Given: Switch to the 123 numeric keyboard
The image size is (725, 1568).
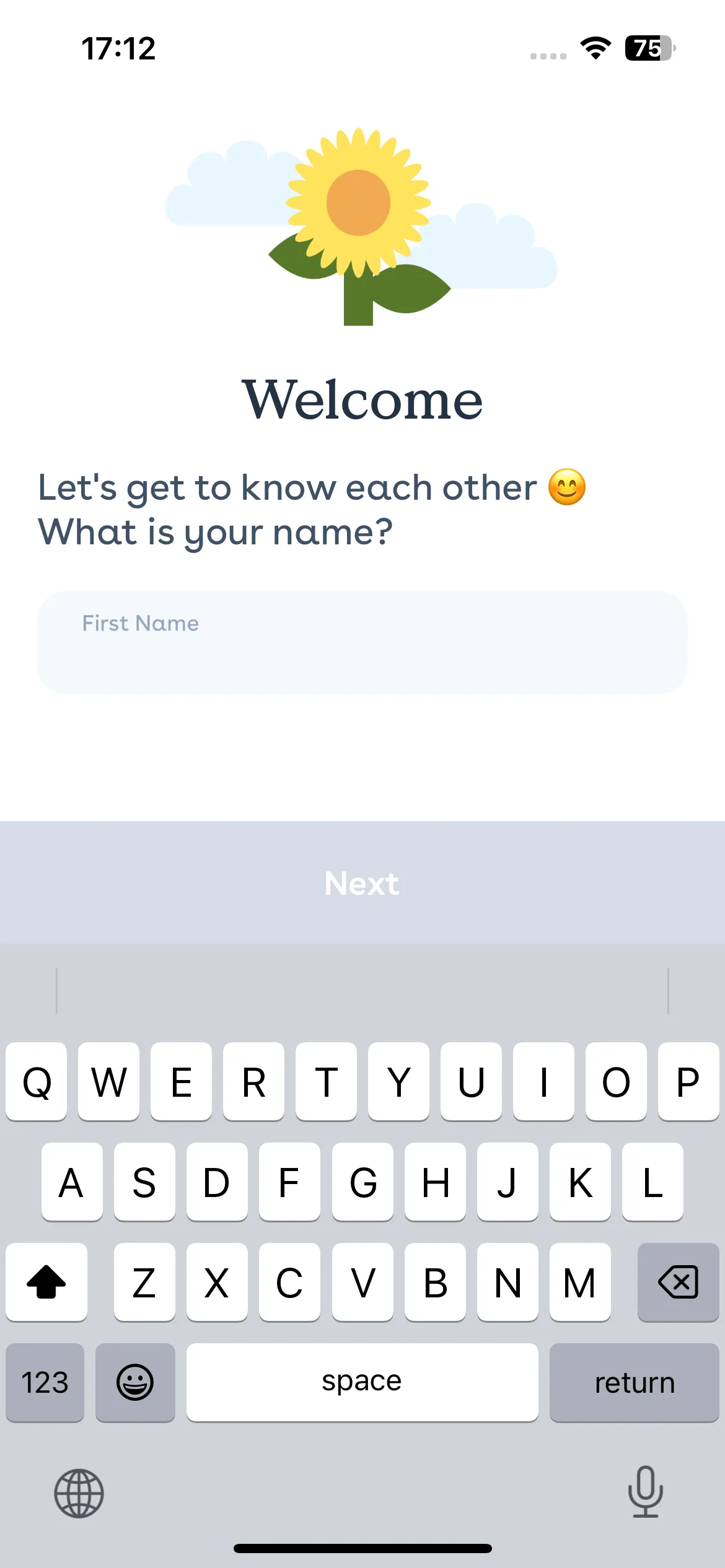Looking at the screenshot, I should pos(45,1382).
